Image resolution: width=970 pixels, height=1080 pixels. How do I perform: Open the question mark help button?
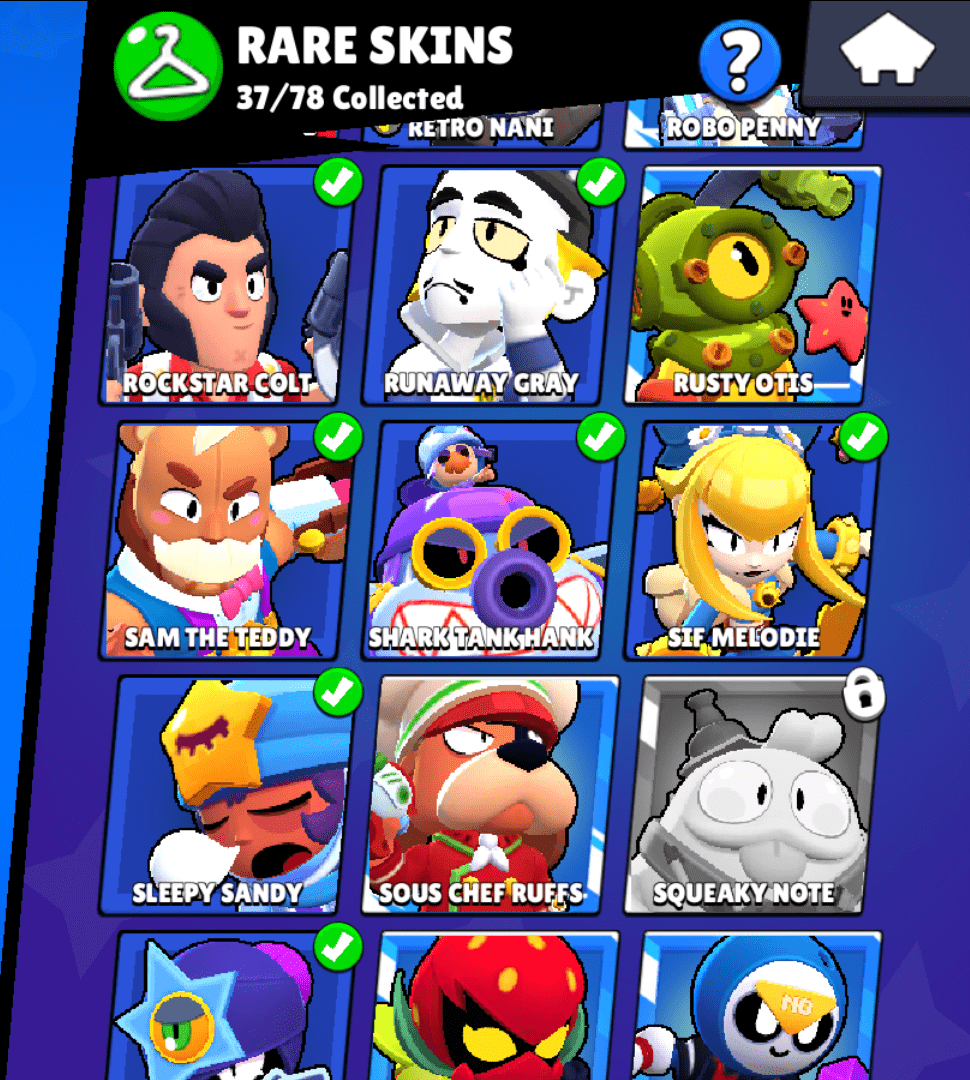(x=739, y=61)
